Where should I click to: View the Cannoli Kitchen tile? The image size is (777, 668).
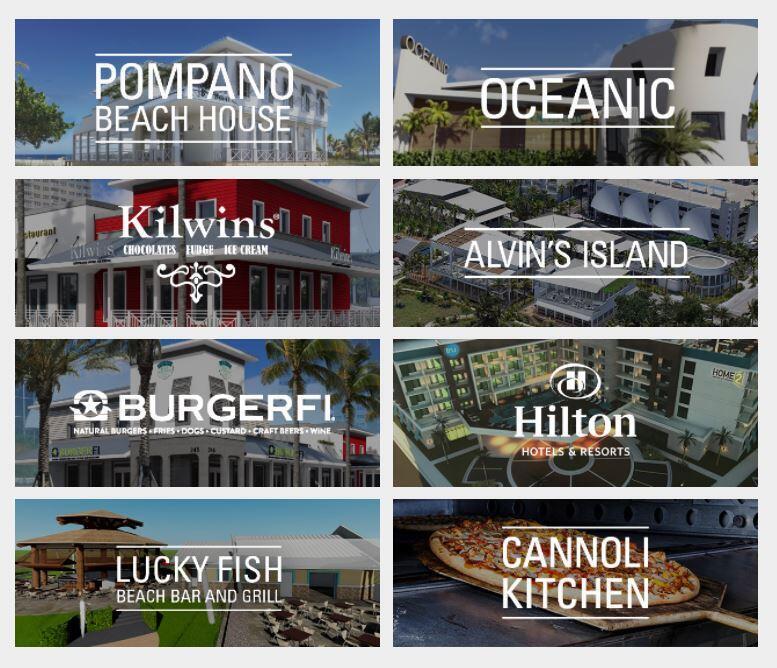coord(575,573)
